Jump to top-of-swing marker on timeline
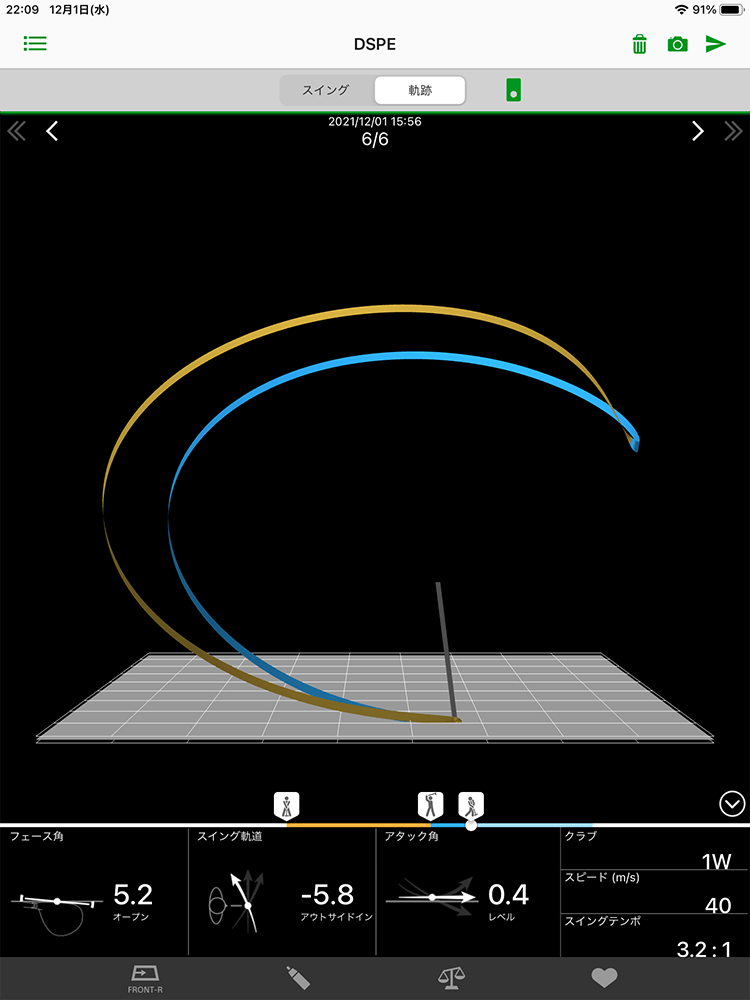The image size is (750, 1000). click(430, 805)
